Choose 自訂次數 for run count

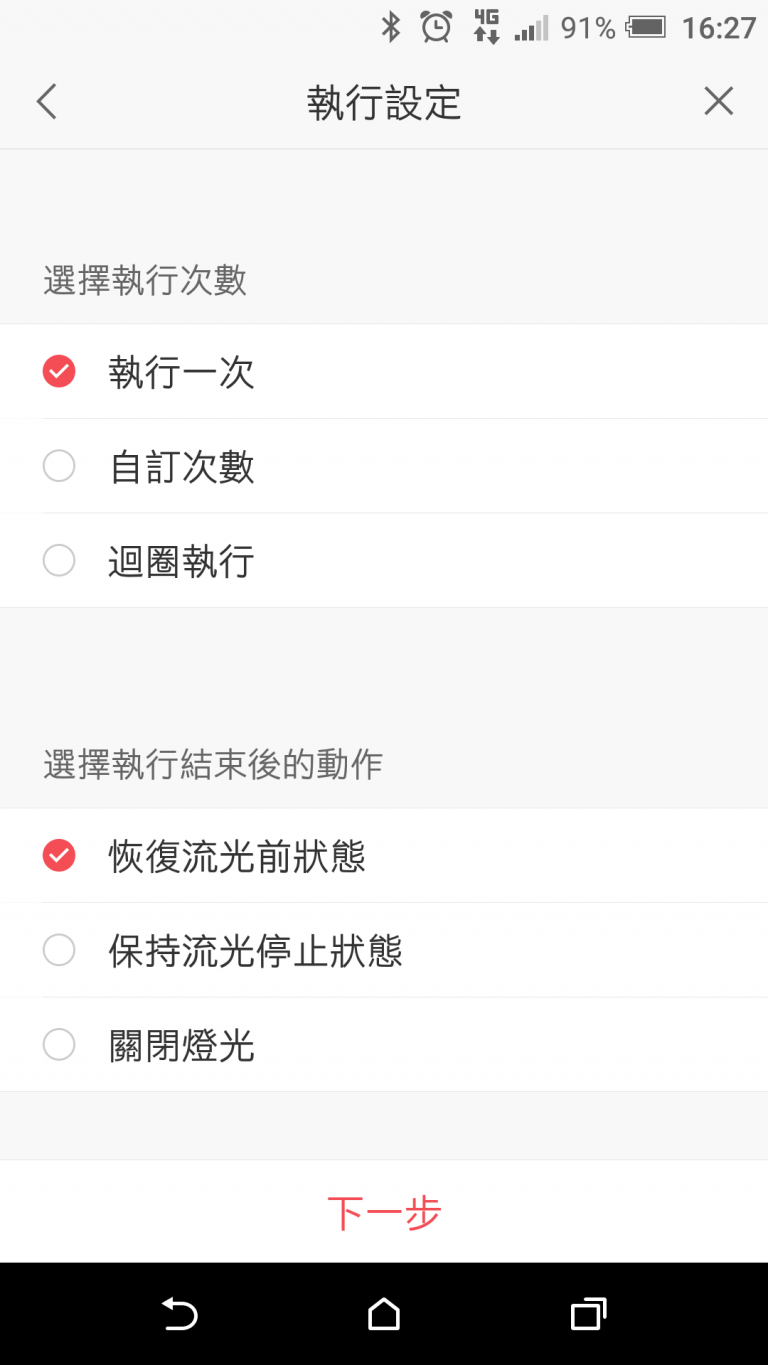(x=384, y=466)
